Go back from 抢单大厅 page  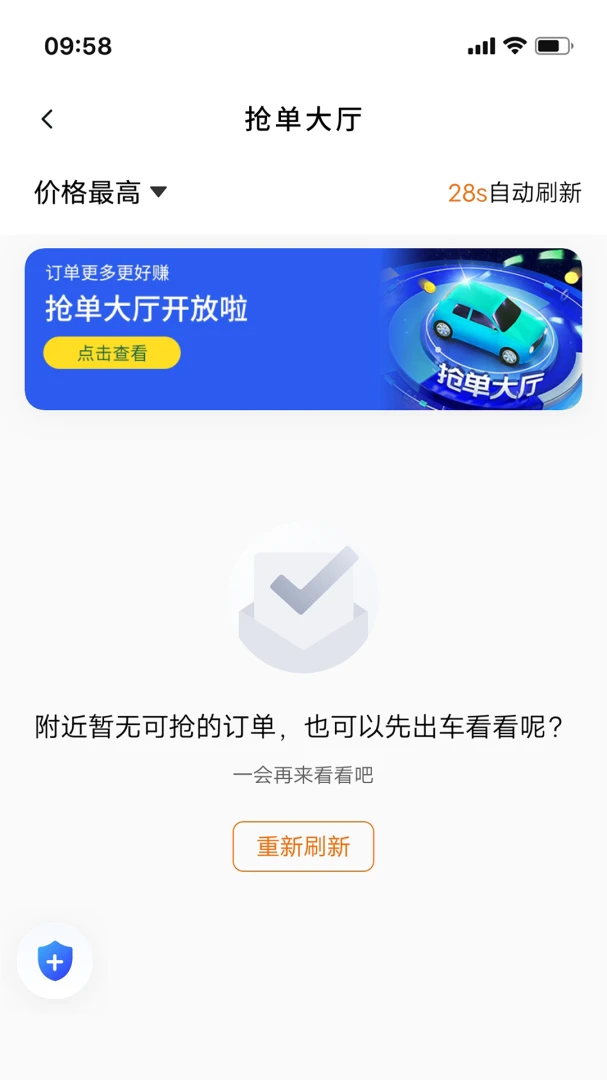pyautogui.click(x=47, y=119)
